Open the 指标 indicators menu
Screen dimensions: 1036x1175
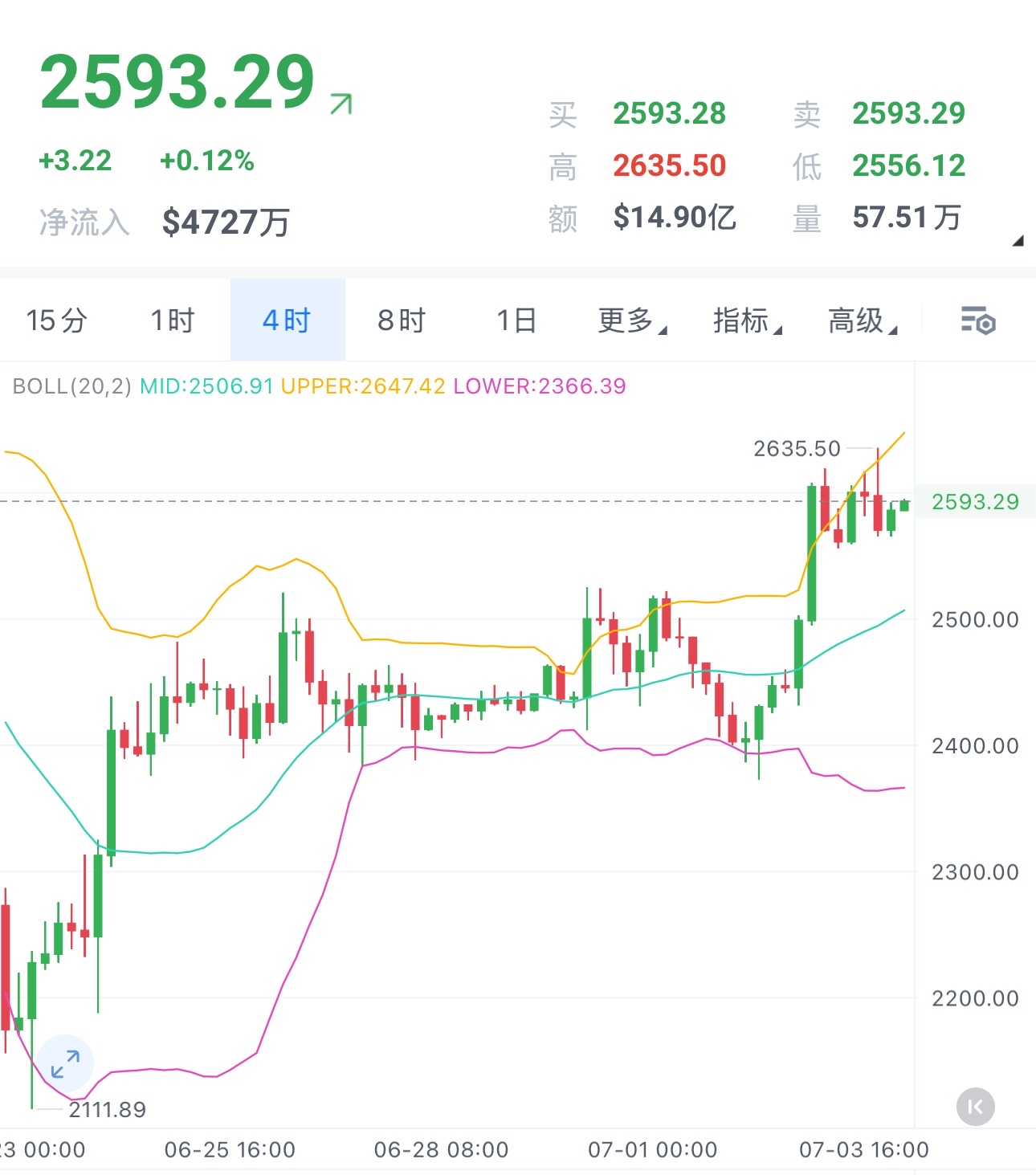click(x=747, y=320)
